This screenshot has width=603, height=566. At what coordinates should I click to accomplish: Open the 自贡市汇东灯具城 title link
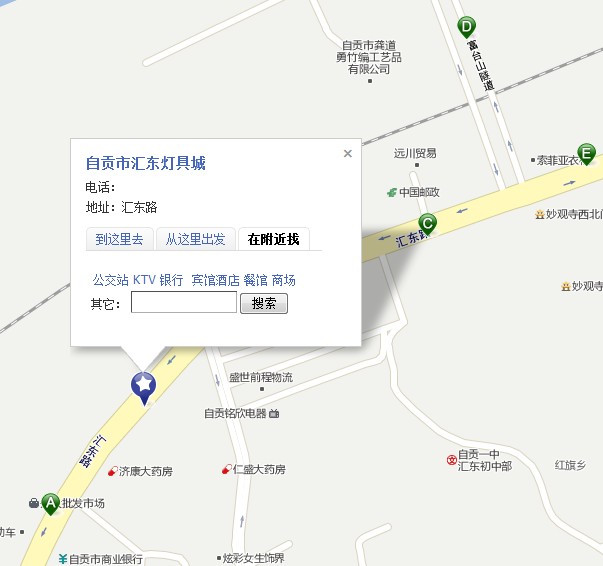point(145,163)
